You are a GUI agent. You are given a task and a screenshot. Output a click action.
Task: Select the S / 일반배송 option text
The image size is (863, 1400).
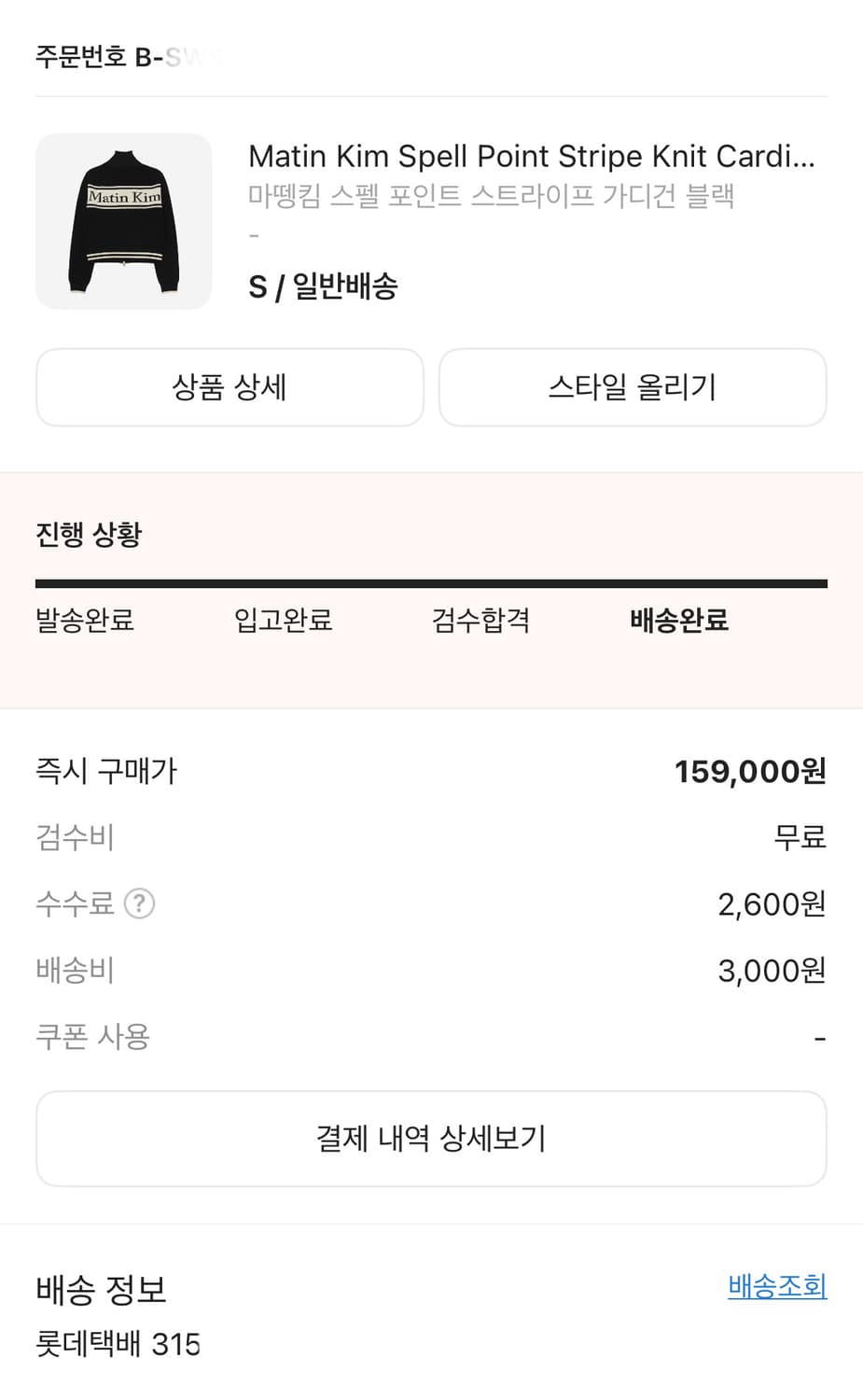point(323,287)
